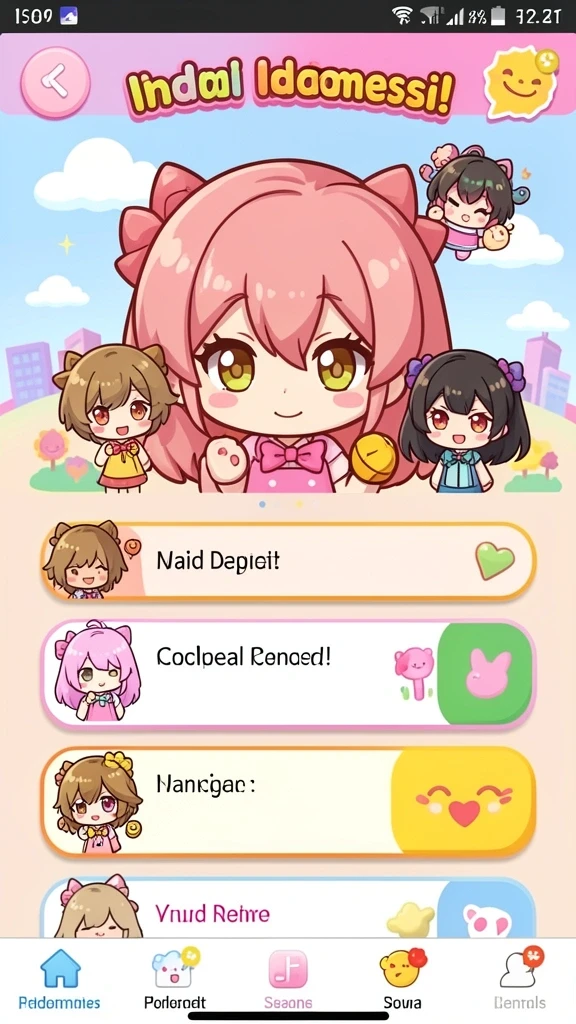Switch to the Benrols tab
Viewport: 576px width, 1024px height.
pyautogui.click(x=519, y=978)
